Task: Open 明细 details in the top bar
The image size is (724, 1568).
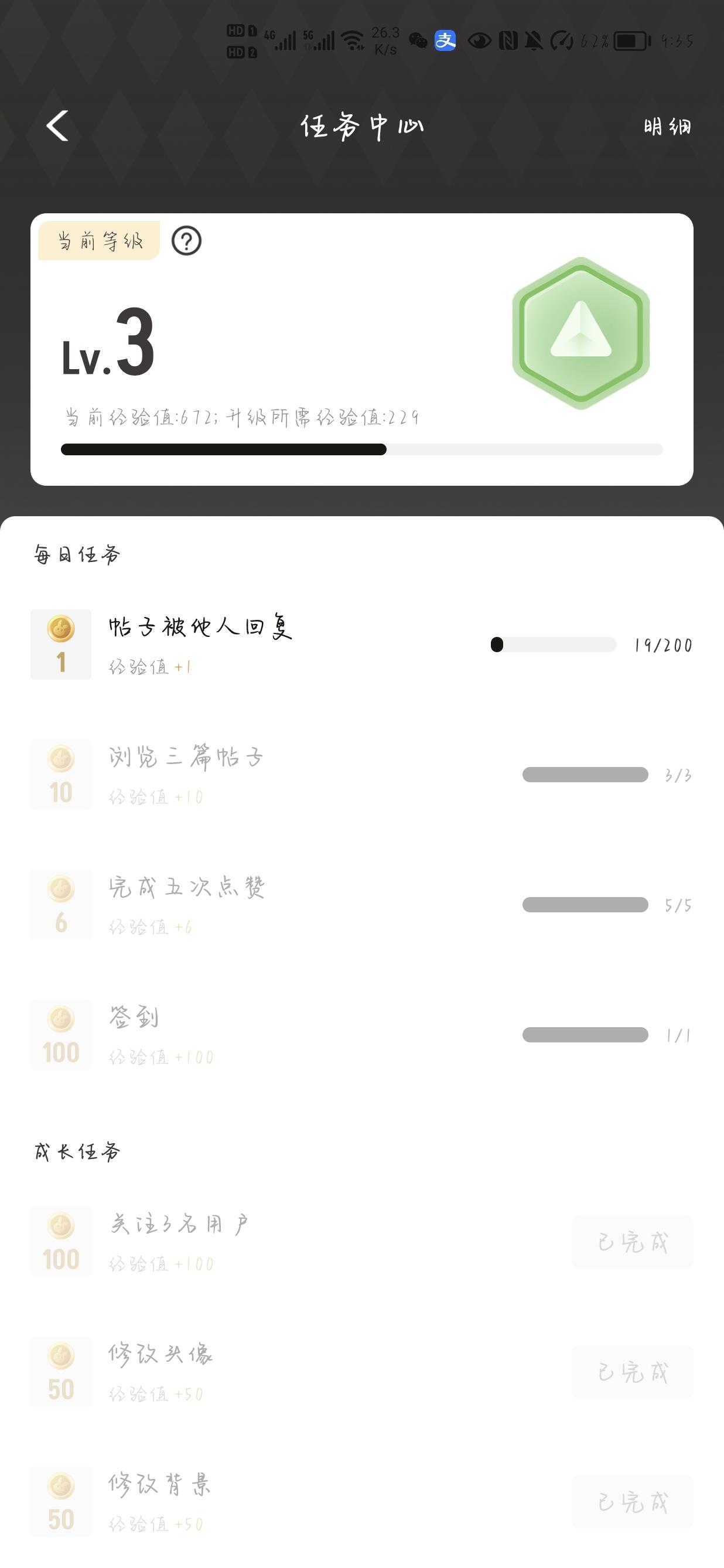Action: [x=667, y=127]
